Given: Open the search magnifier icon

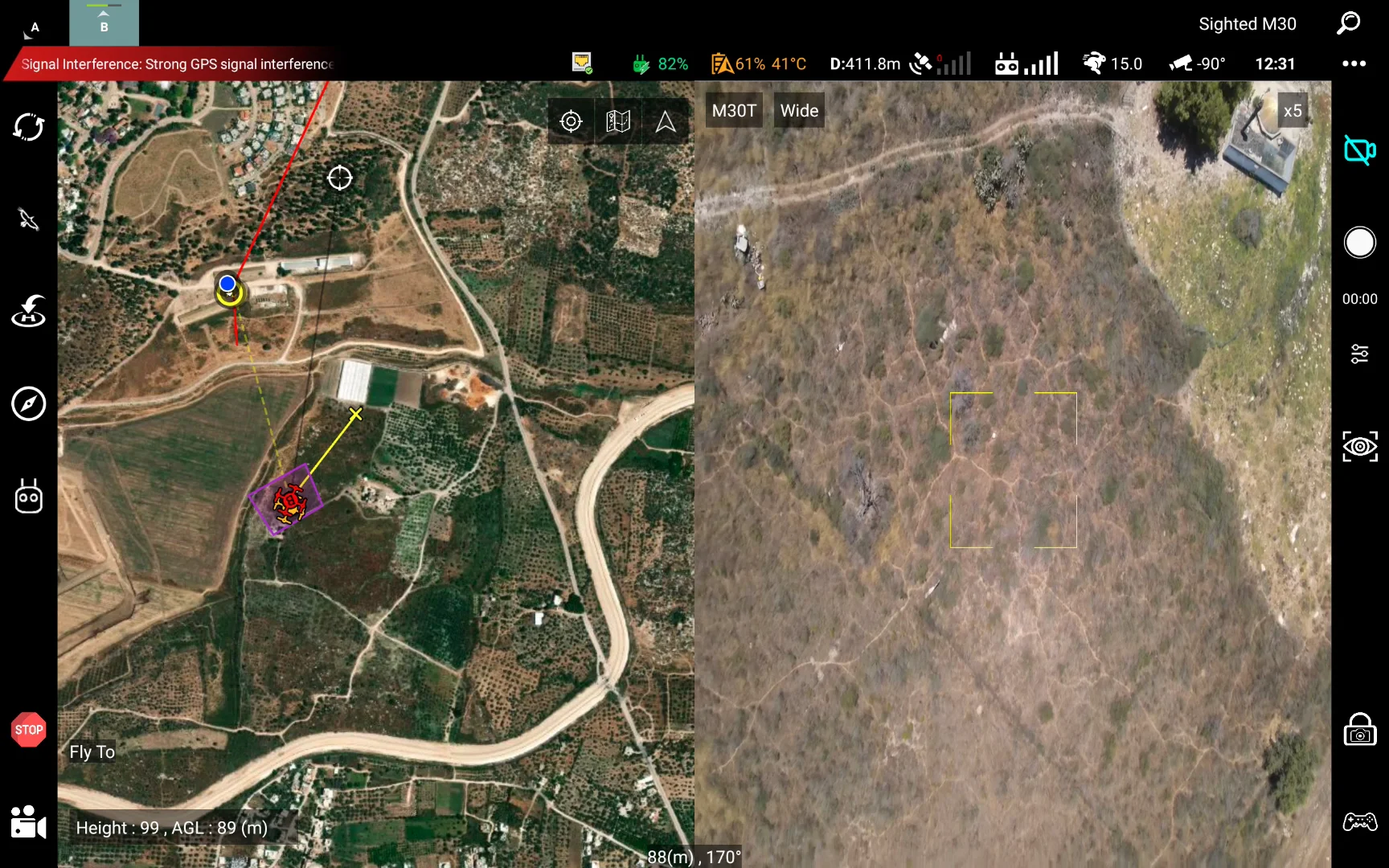Looking at the screenshot, I should point(1348,23).
